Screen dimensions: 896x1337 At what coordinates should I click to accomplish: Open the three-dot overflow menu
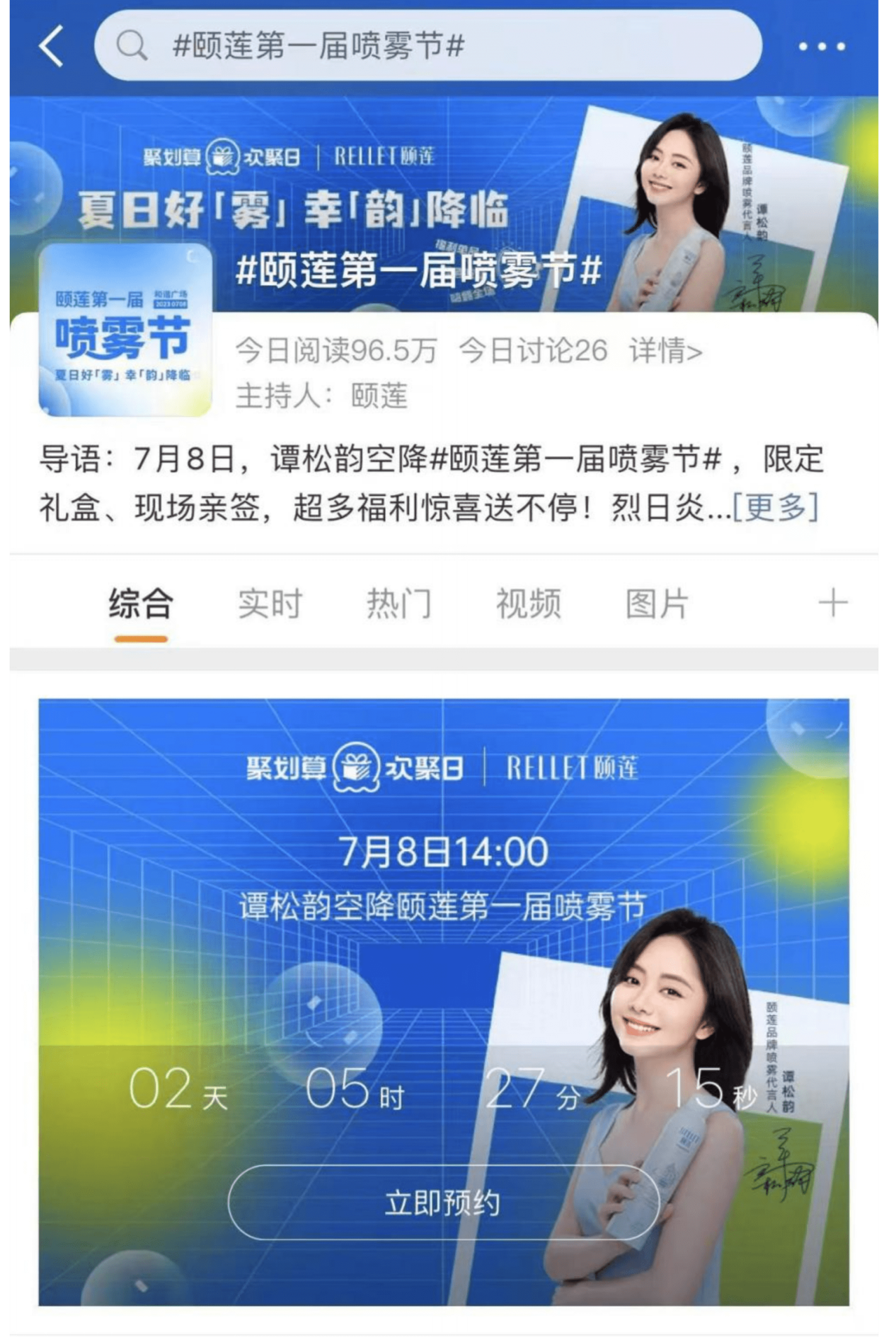point(822,47)
